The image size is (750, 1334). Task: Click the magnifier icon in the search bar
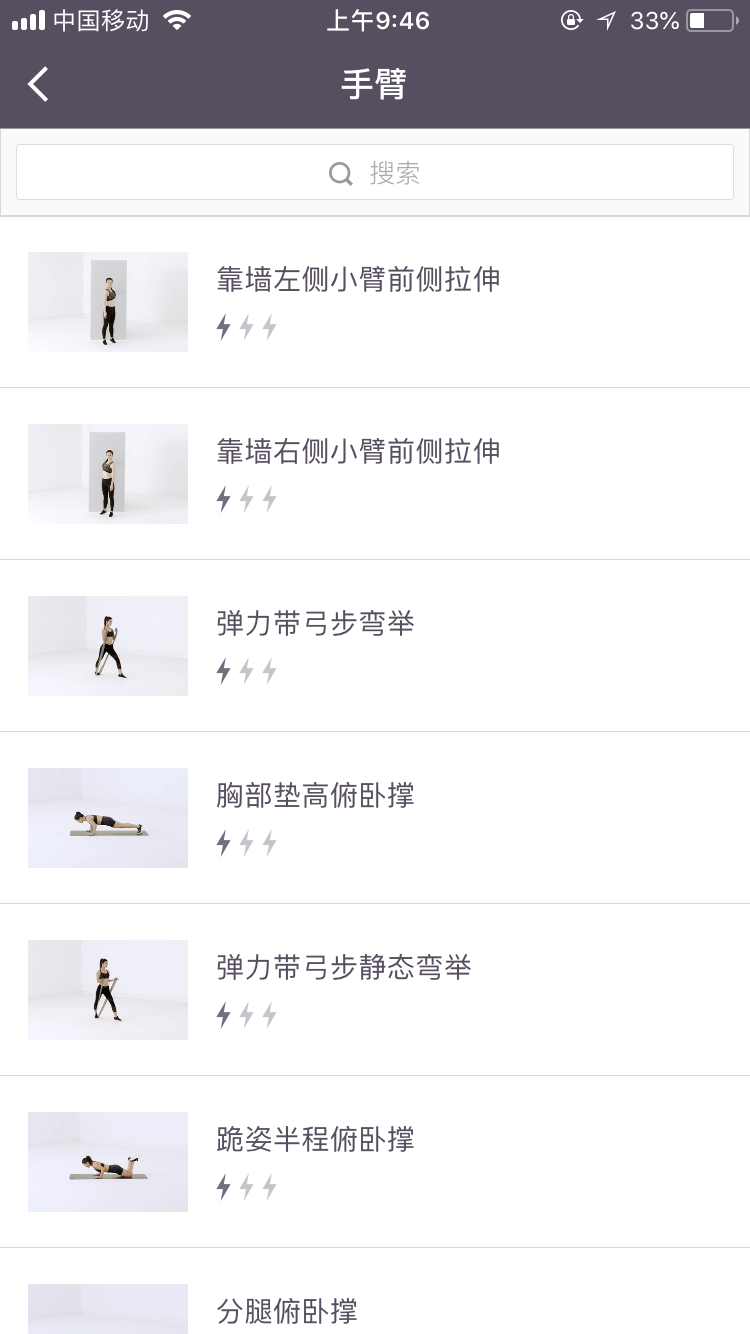point(340,173)
